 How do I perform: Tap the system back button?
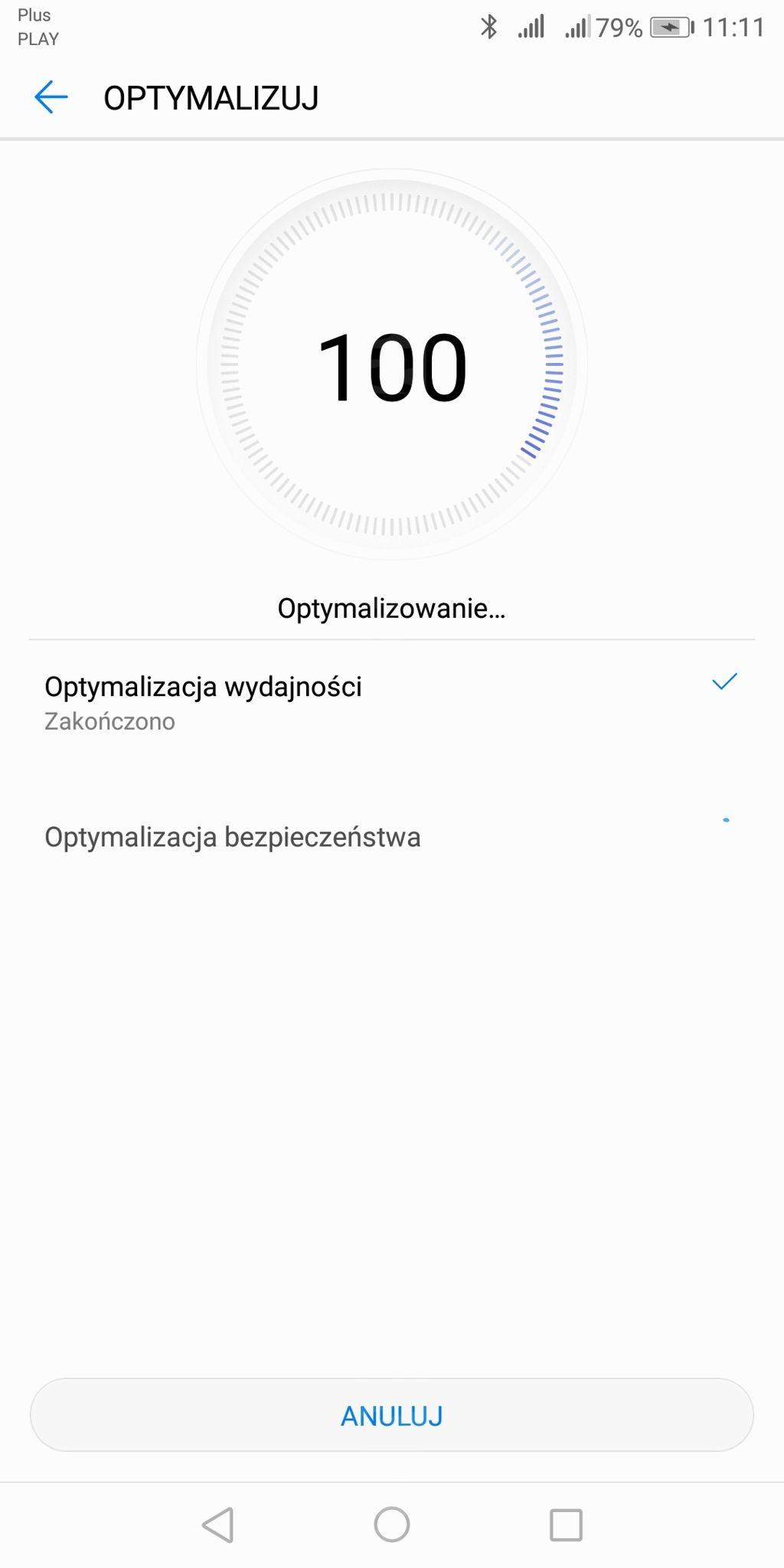[x=218, y=1524]
